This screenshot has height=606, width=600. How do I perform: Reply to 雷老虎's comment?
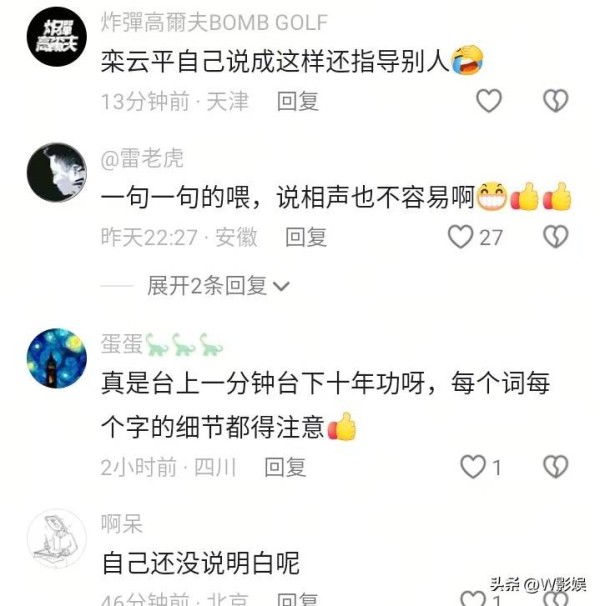(x=306, y=237)
